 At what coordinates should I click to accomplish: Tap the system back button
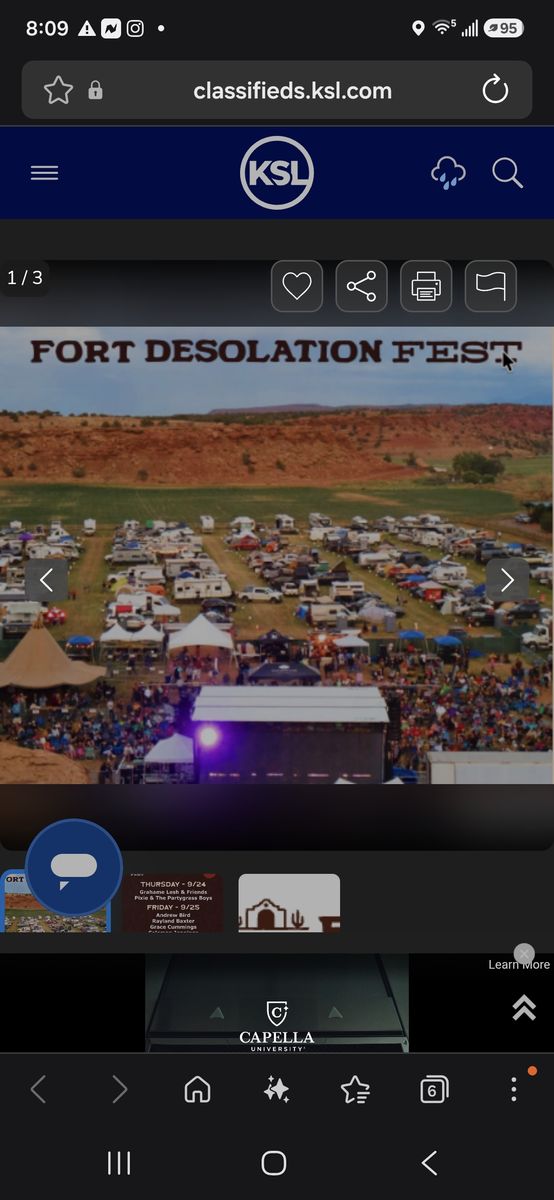(x=430, y=1162)
